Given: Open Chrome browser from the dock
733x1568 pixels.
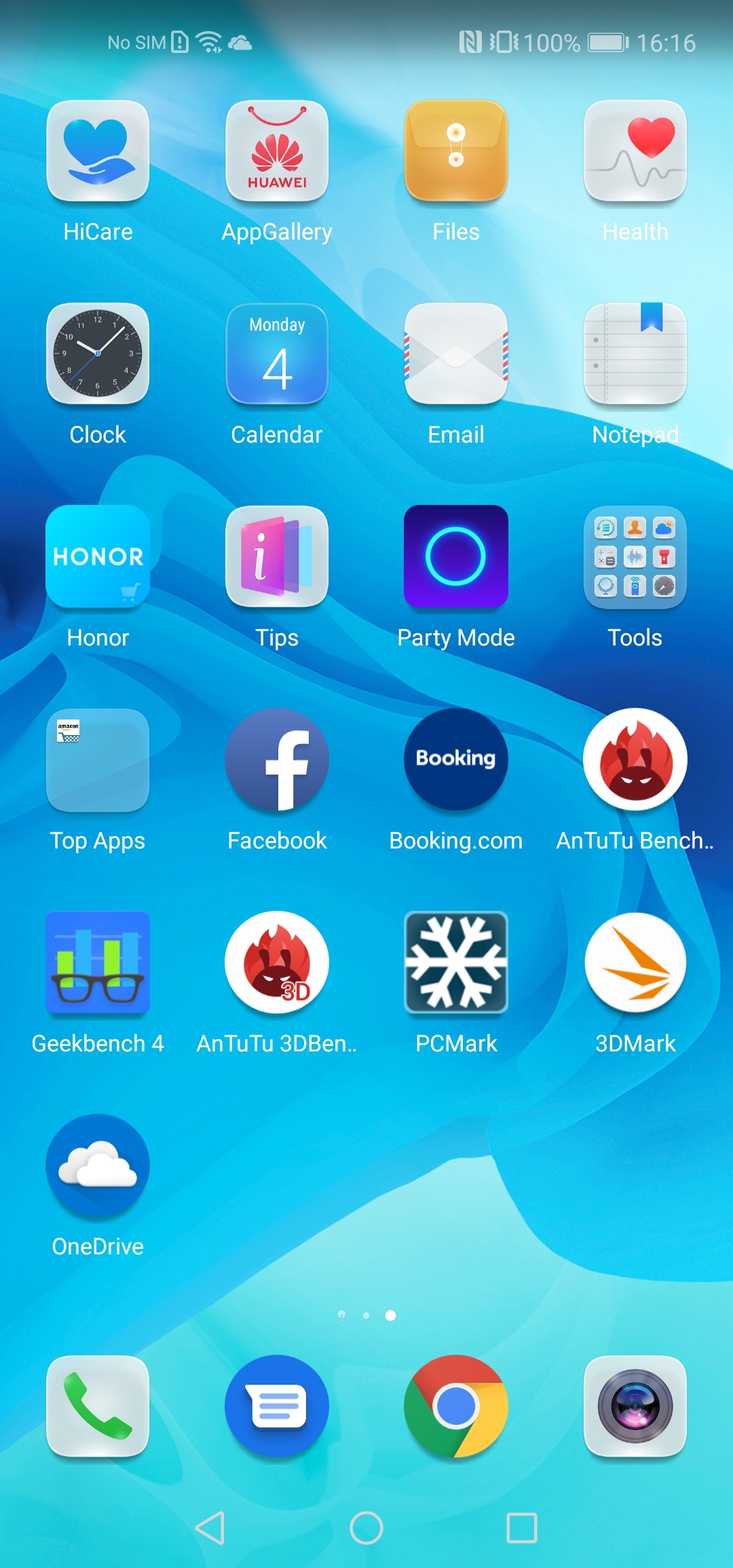Looking at the screenshot, I should click(456, 1406).
